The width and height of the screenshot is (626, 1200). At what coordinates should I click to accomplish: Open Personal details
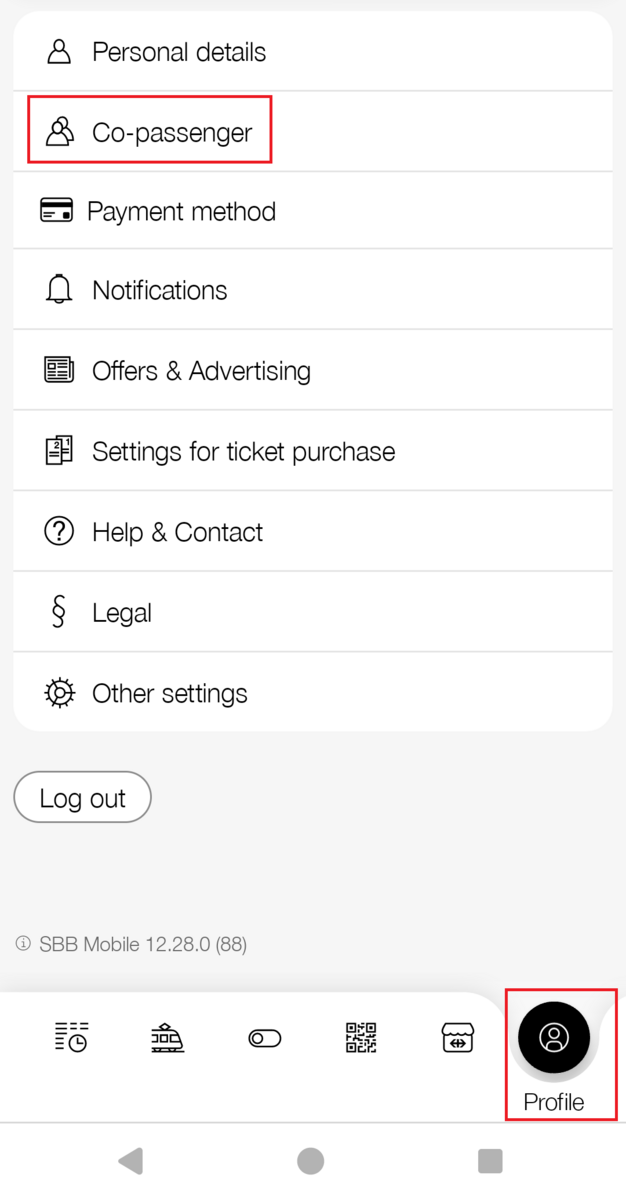pos(313,51)
